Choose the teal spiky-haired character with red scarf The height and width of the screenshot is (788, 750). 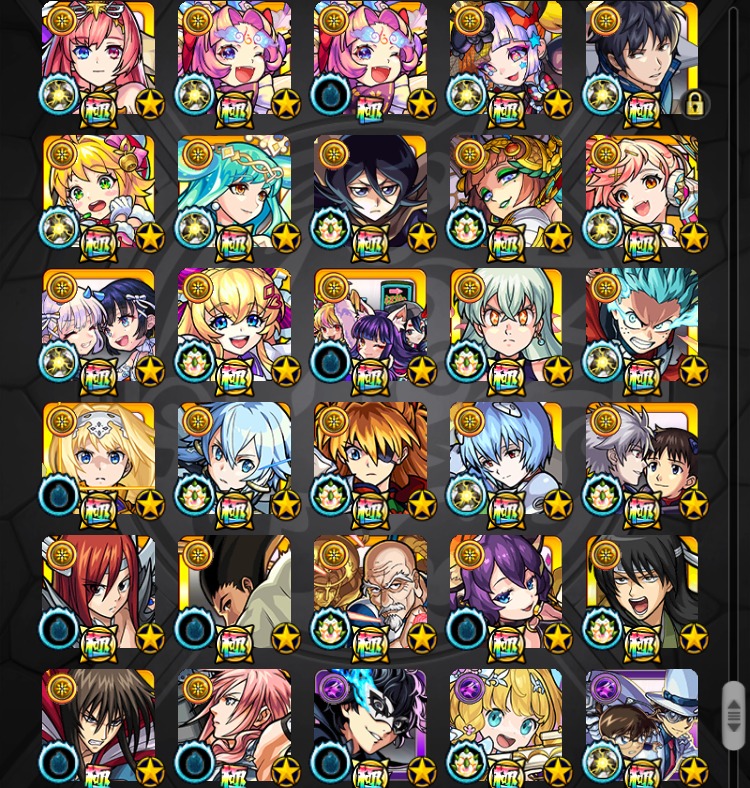point(641,325)
